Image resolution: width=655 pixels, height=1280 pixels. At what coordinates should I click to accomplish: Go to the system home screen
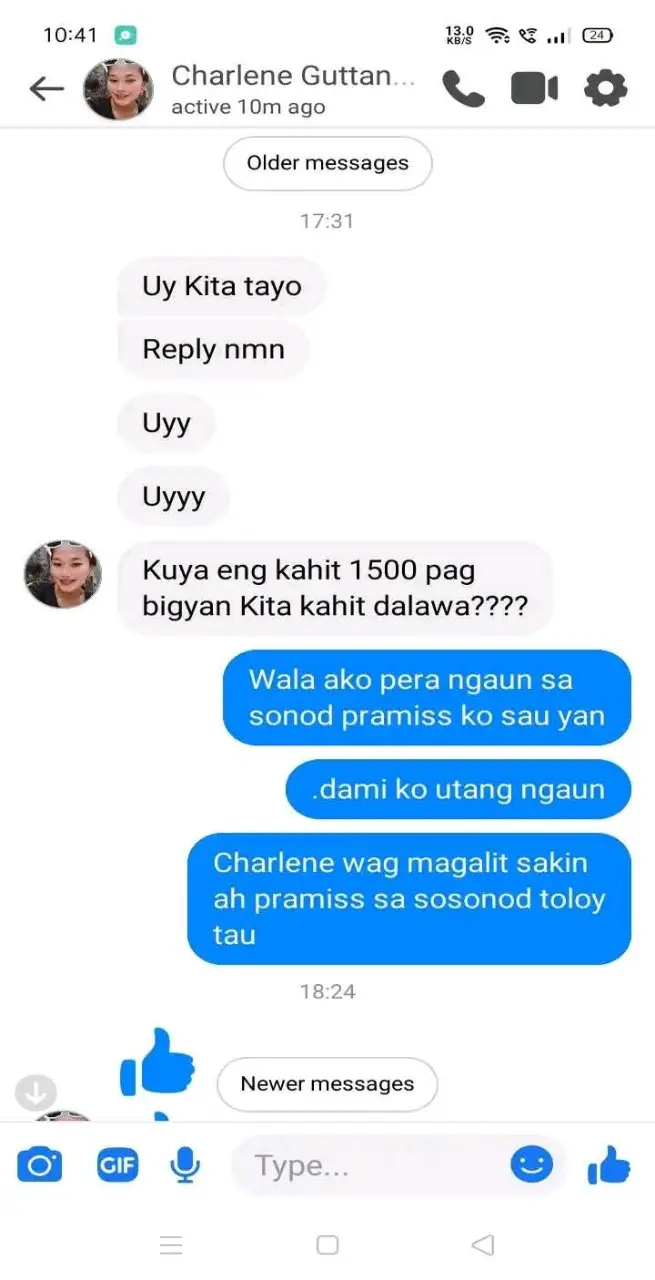[327, 1245]
